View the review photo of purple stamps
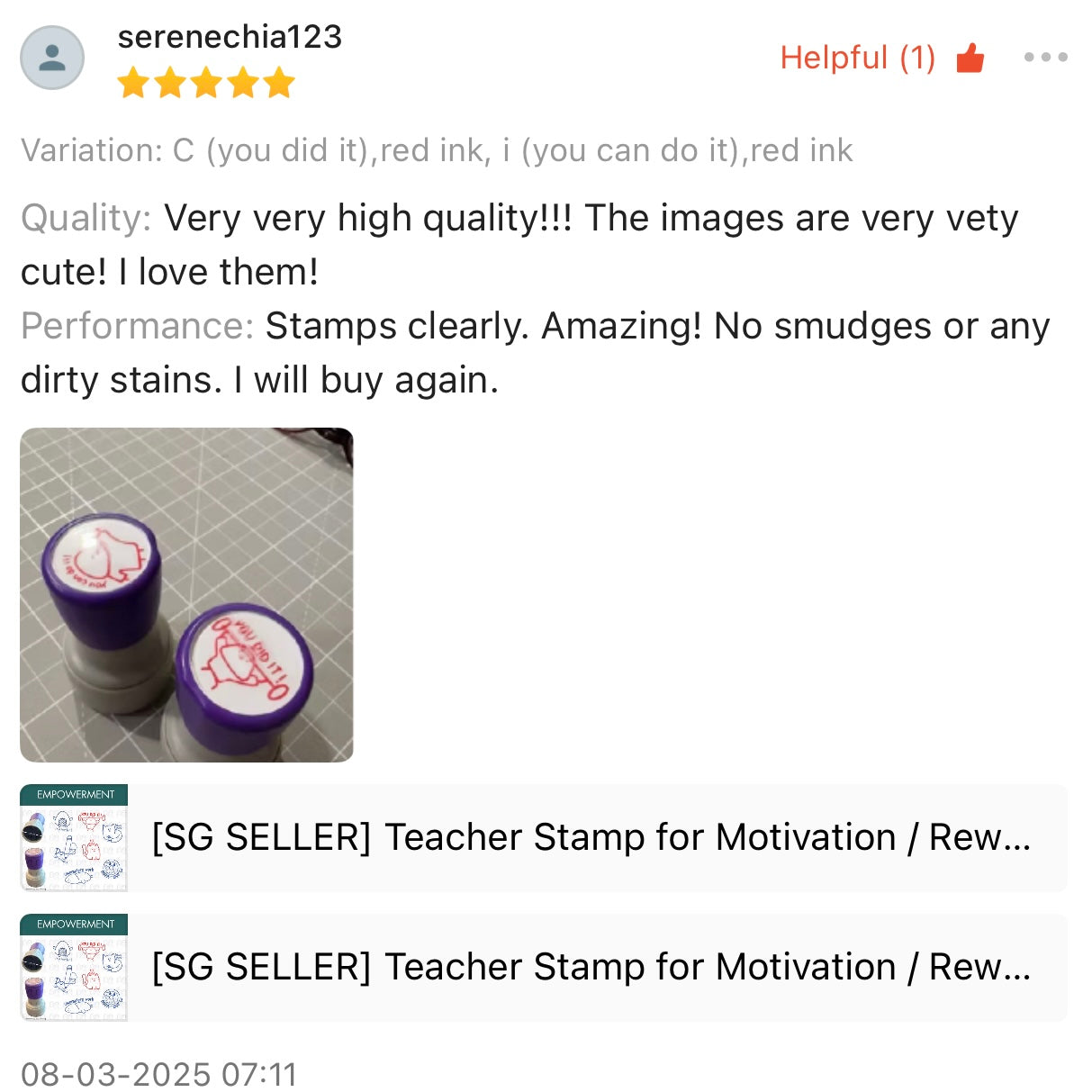 186,594
